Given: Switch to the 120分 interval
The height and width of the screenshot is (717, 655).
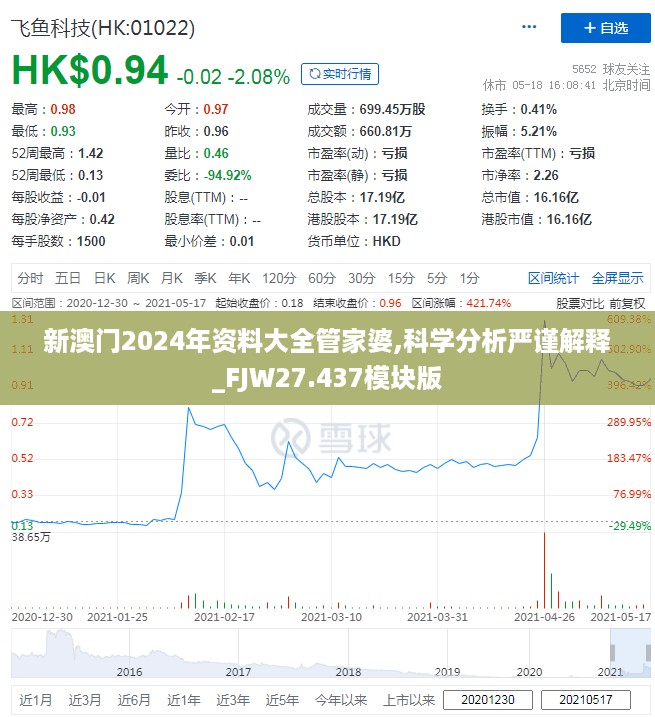Looking at the screenshot, I should 279,278.
